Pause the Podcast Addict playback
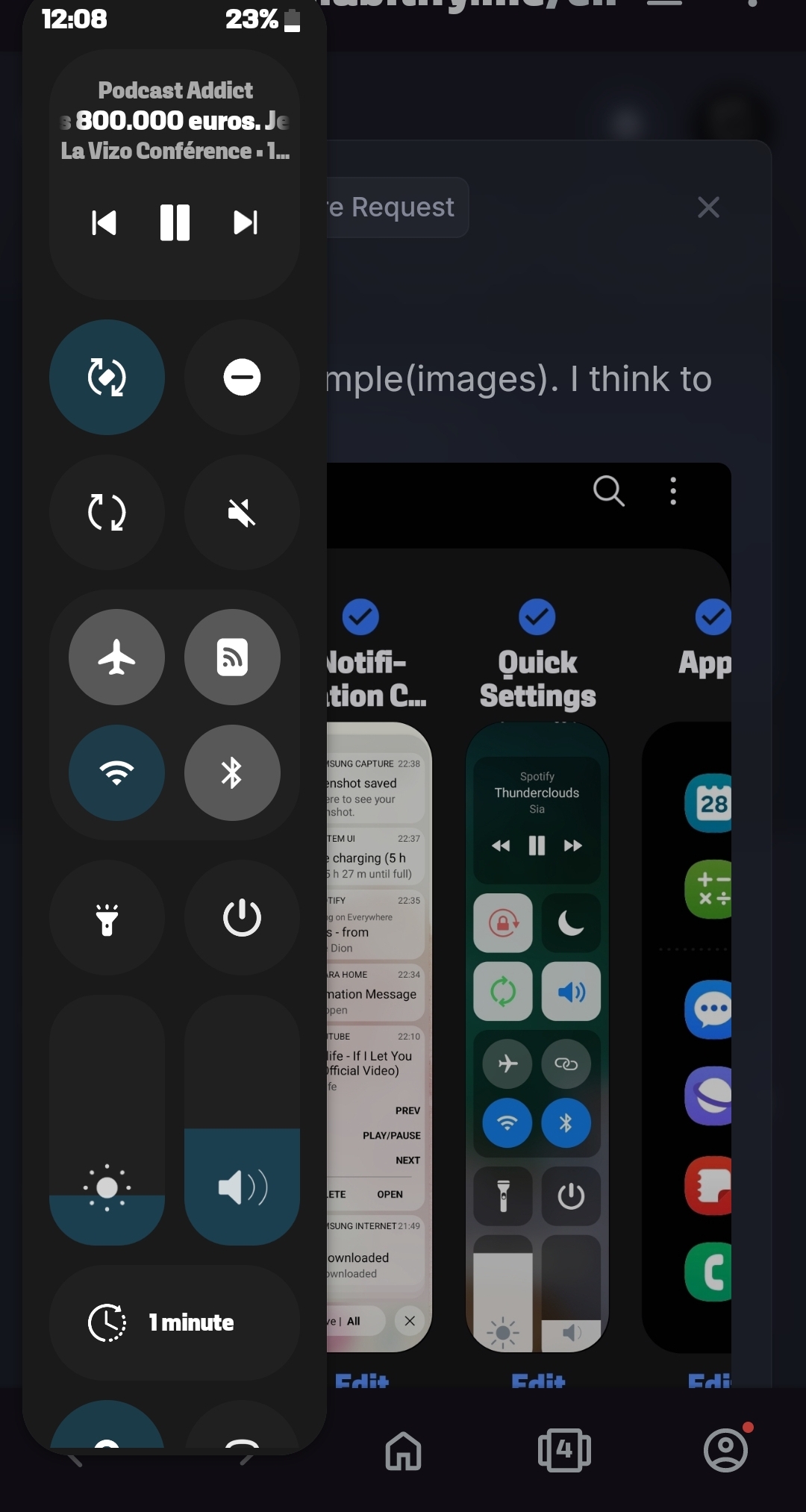 (x=175, y=222)
